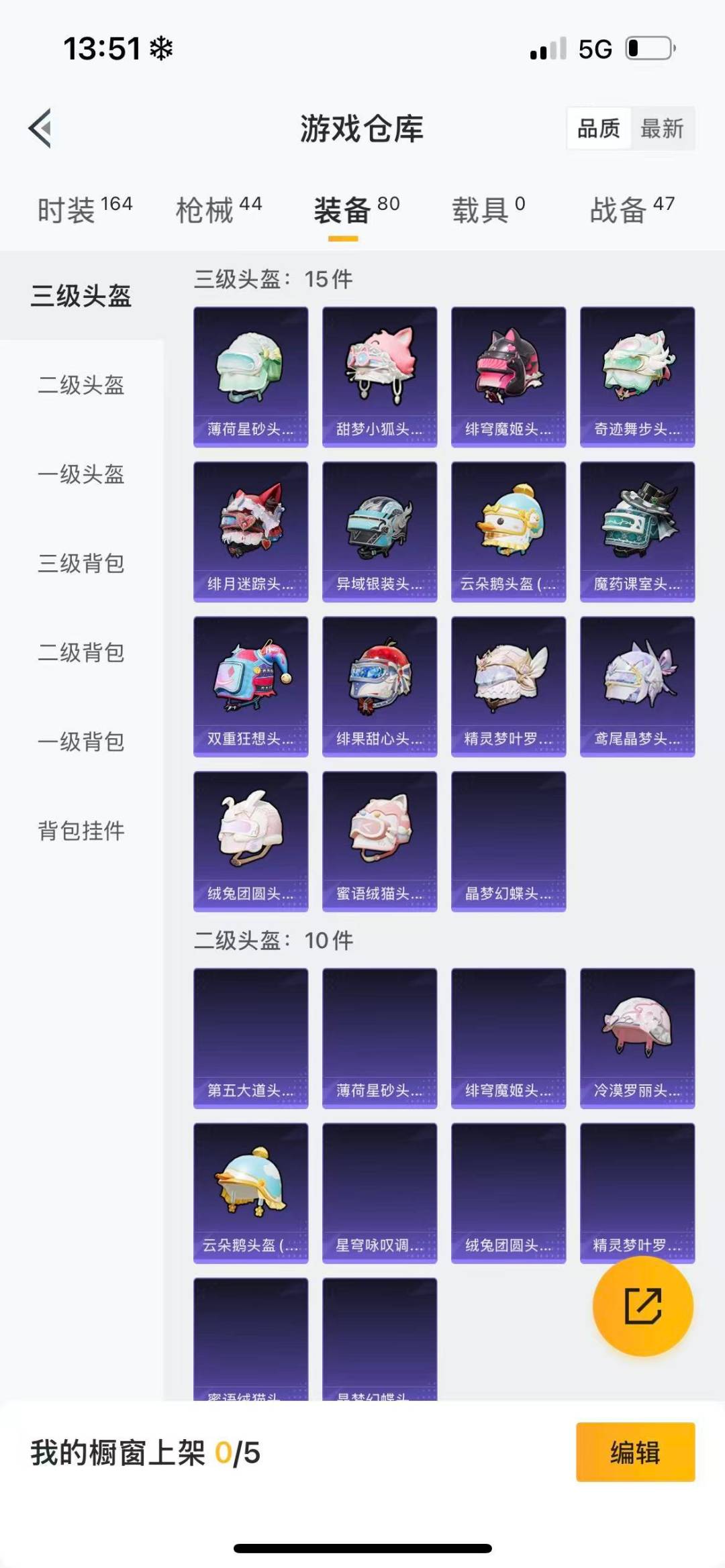The image size is (725, 1568).
Task: View the 魔药课室 helmet item
Action: [637, 531]
